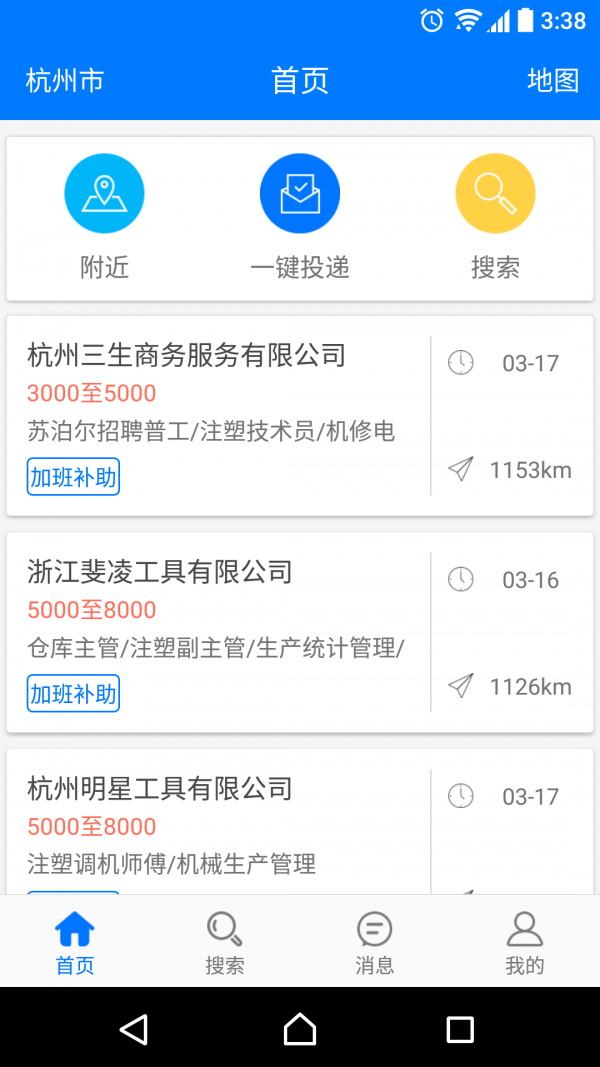View the 浙江斐凌工具有限公司 job listing

[x=220, y=632]
